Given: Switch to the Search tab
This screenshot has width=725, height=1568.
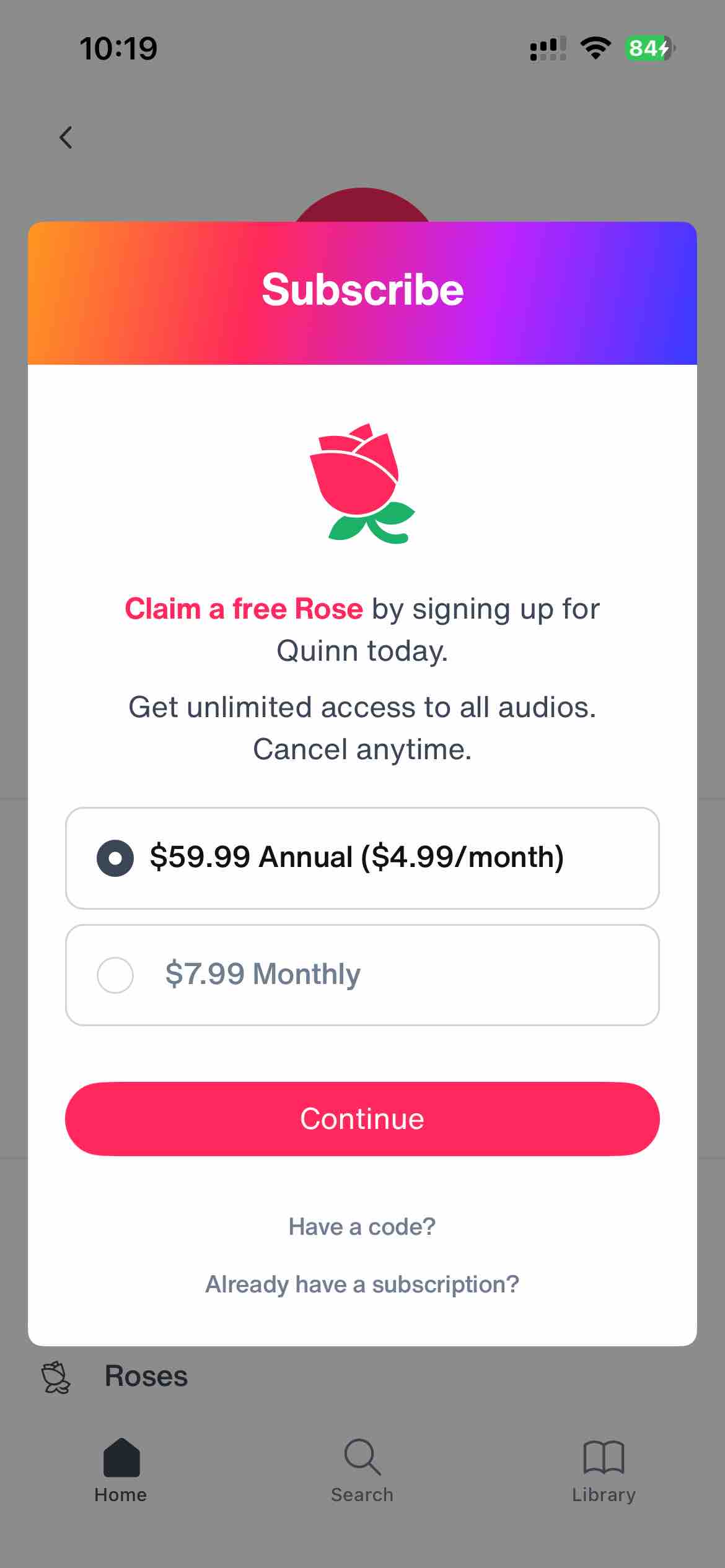Looking at the screenshot, I should [362, 1470].
